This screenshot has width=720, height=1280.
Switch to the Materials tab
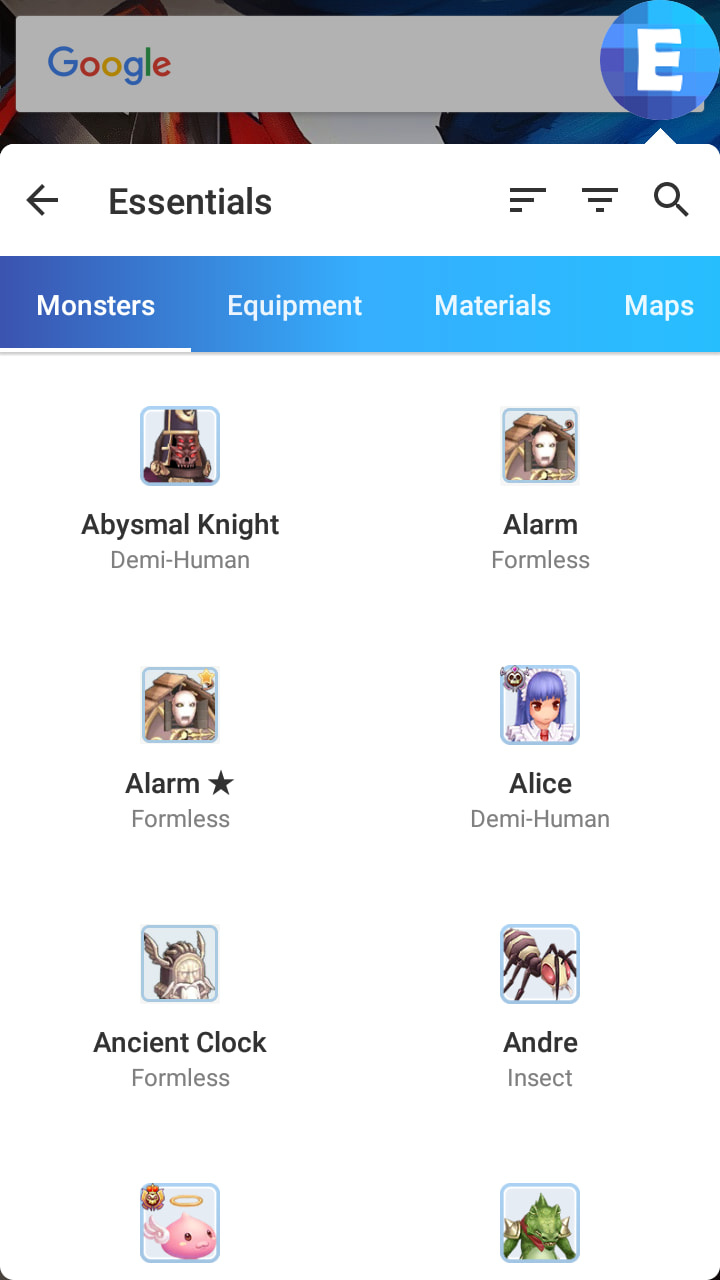tap(492, 305)
